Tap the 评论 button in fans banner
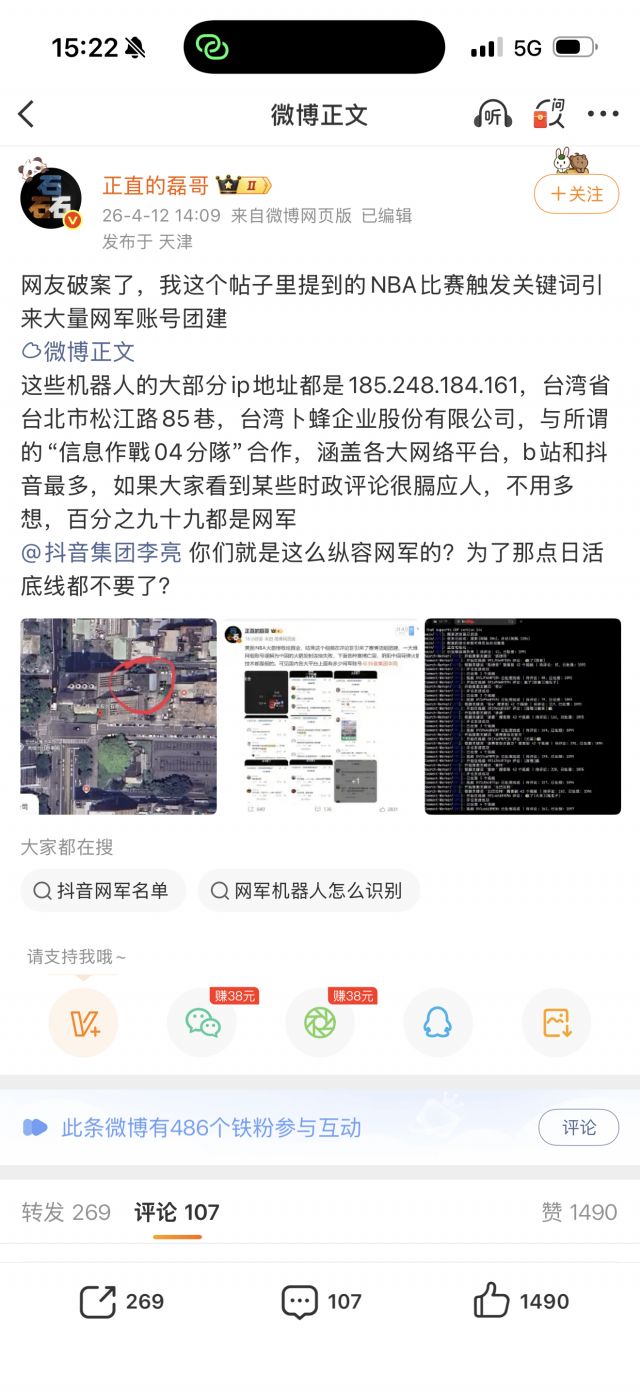The height and width of the screenshot is (1390, 640). coord(578,1127)
